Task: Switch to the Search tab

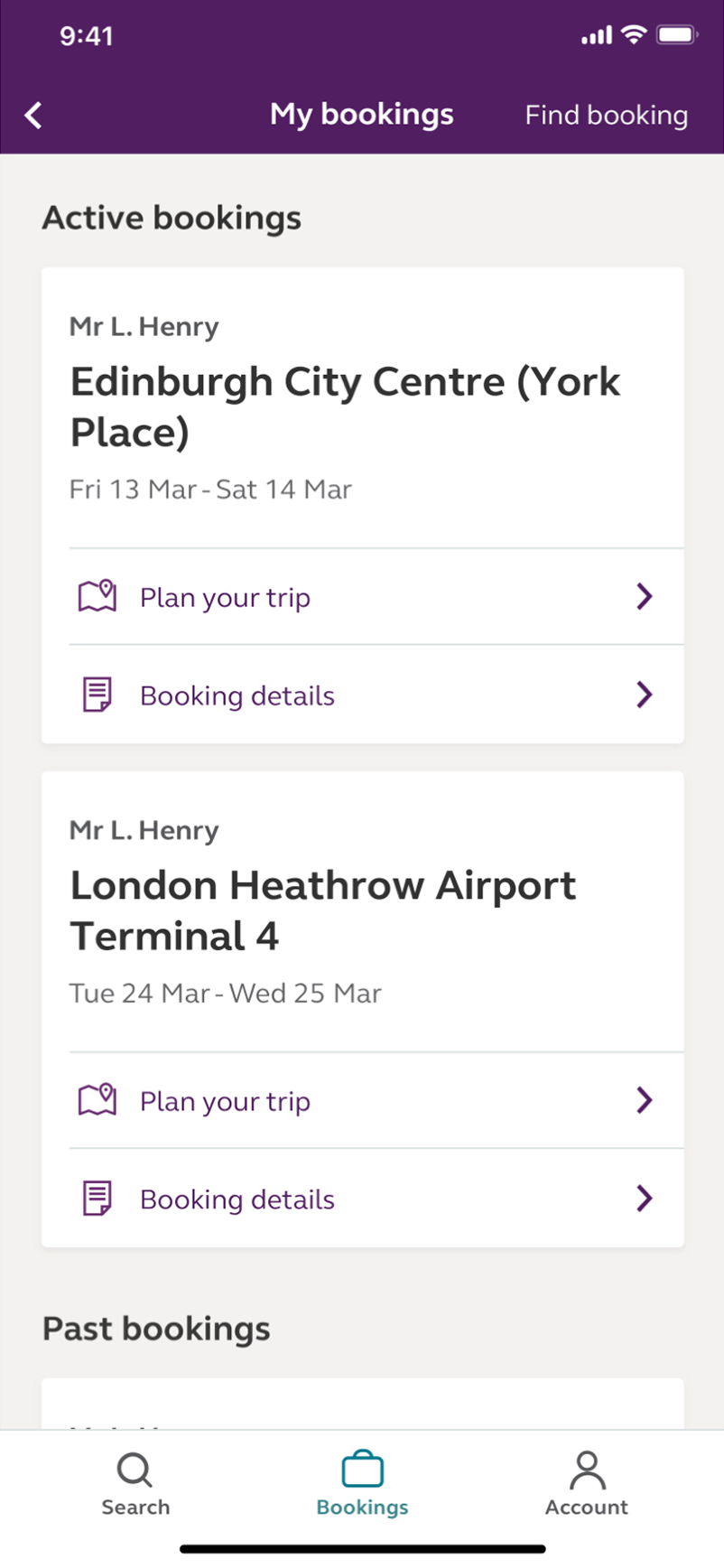Action: 135,1484
